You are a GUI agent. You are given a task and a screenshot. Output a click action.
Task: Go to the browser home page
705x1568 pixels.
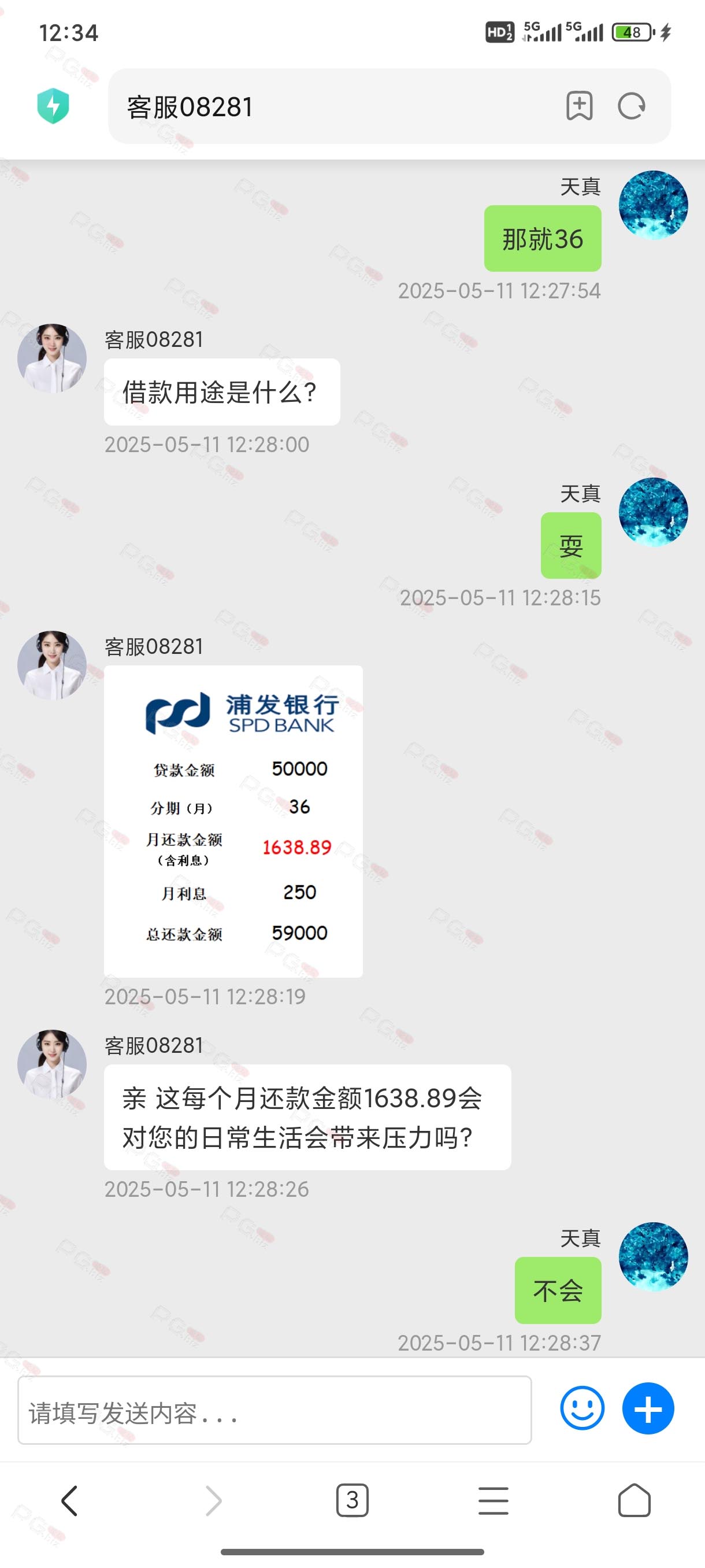click(x=634, y=1500)
